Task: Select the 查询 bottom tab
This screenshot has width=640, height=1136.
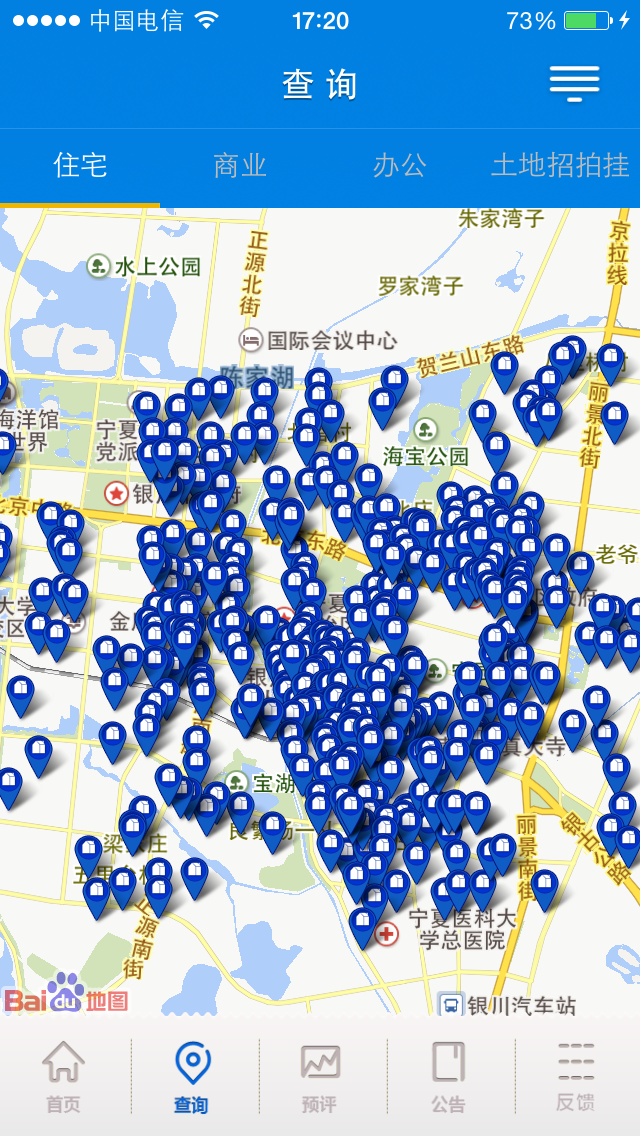Action: (192, 1076)
